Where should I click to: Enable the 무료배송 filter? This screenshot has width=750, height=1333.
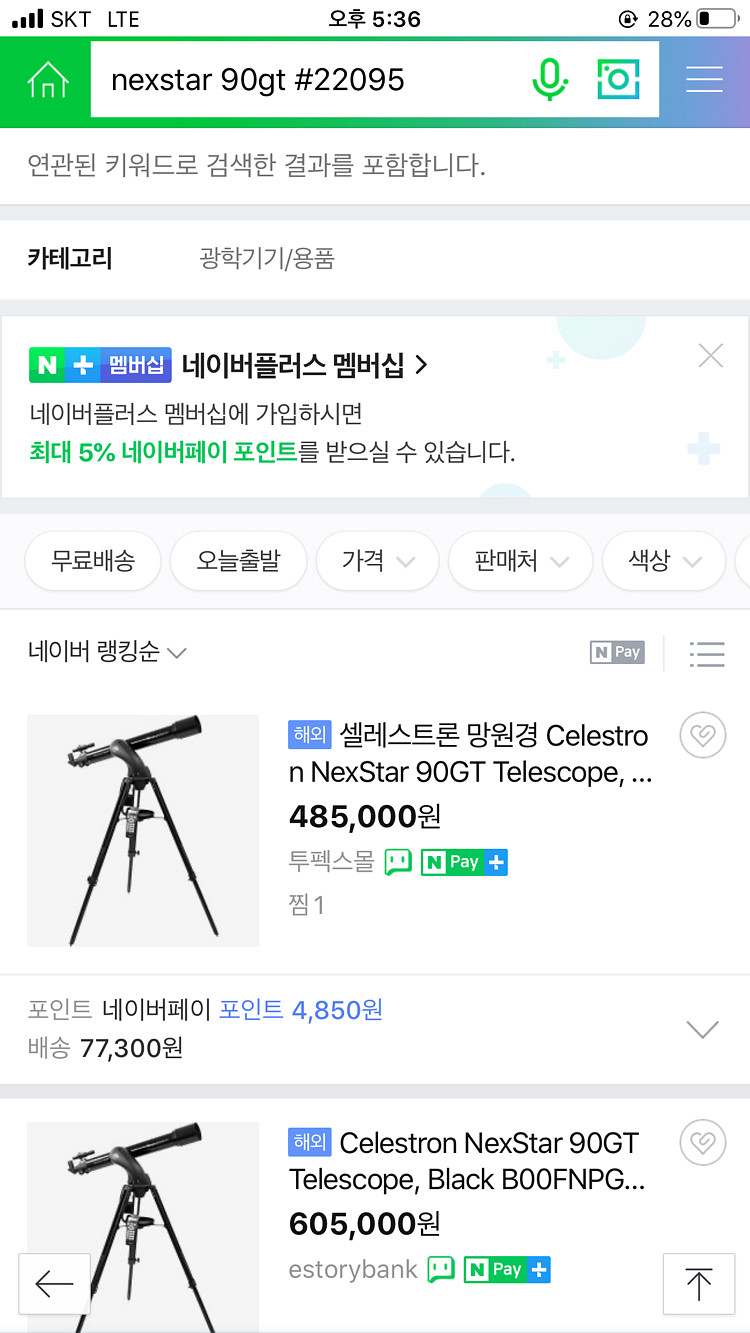click(92, 561)
